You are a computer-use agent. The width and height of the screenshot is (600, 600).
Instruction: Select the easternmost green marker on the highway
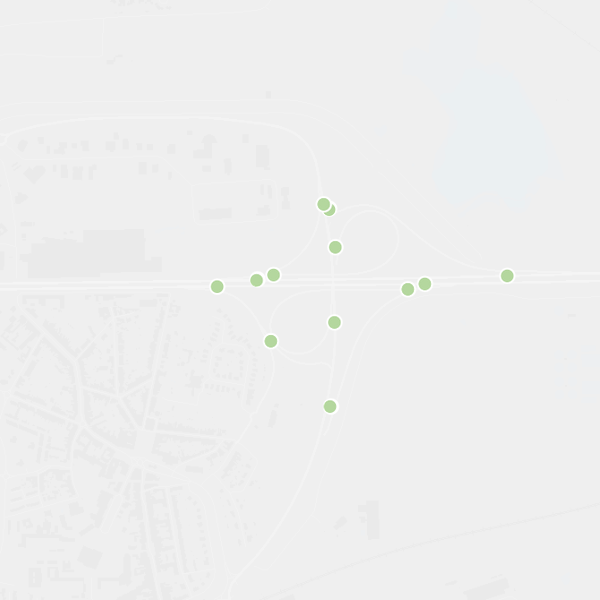pyautogui.click(x=507, y=276)
